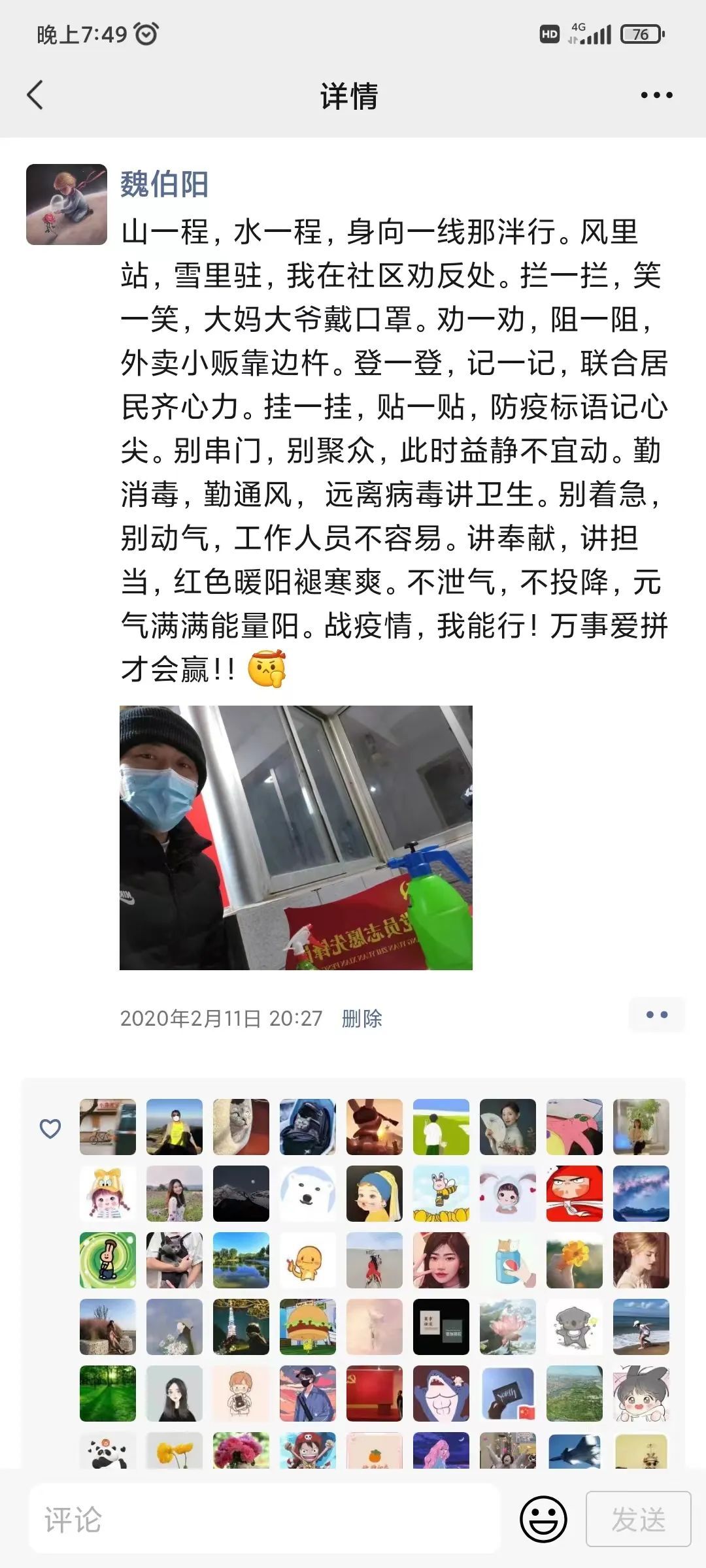Open the three-dot menu in top bar
Image resolution: width=706 pixels, height=1568 pixels.
(x=656, y=95)
